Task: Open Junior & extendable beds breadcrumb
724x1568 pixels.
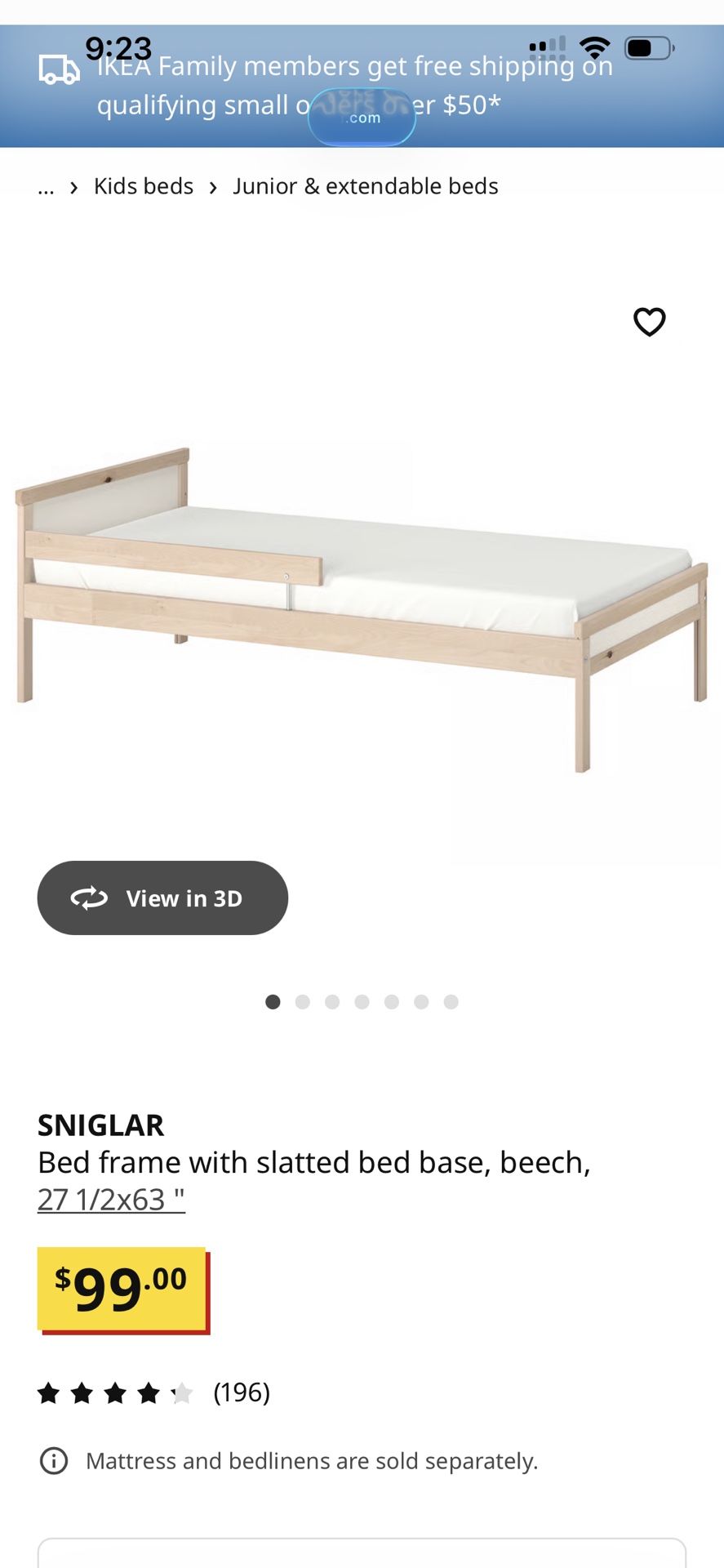Action: click(366, 185)
